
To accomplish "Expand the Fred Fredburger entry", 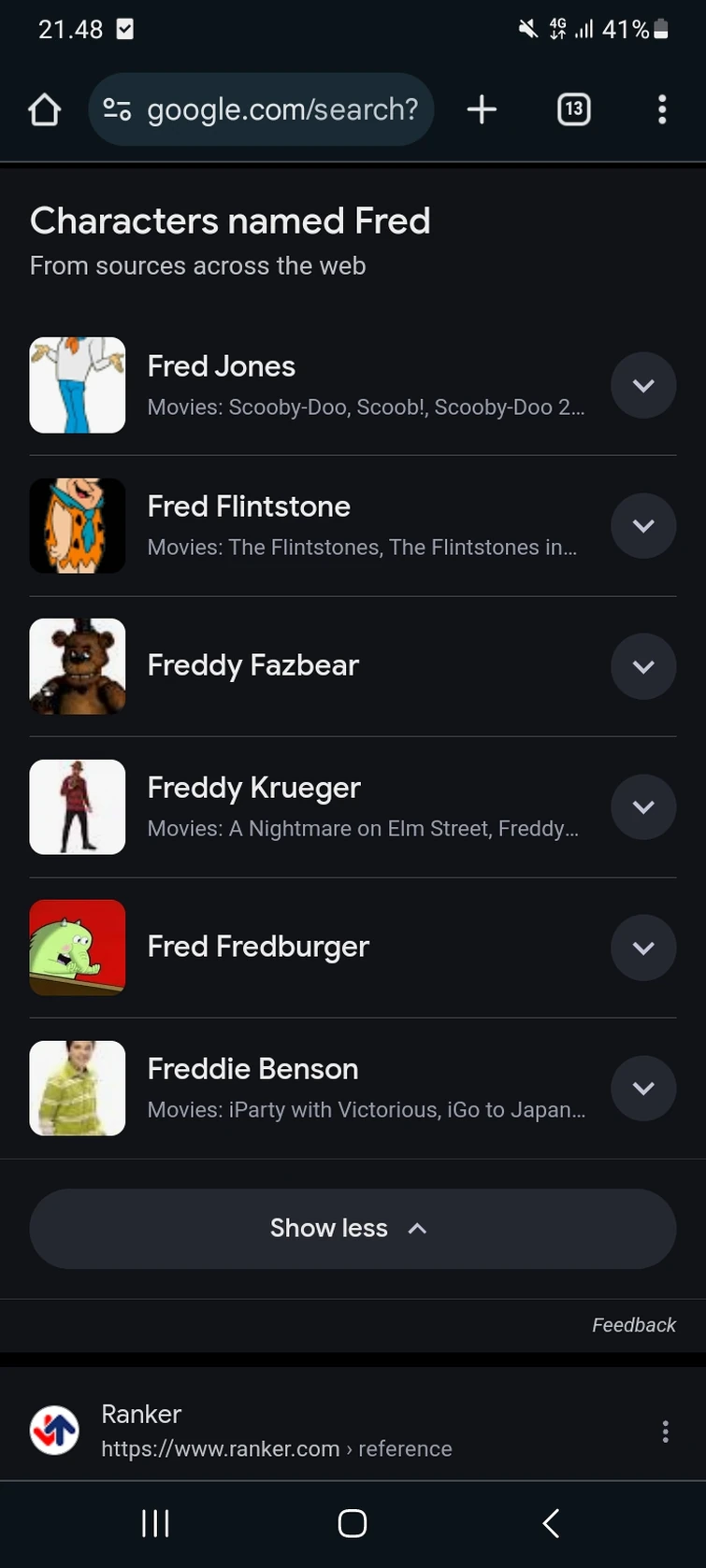I will pyautogui.click(x=643, y=948).
